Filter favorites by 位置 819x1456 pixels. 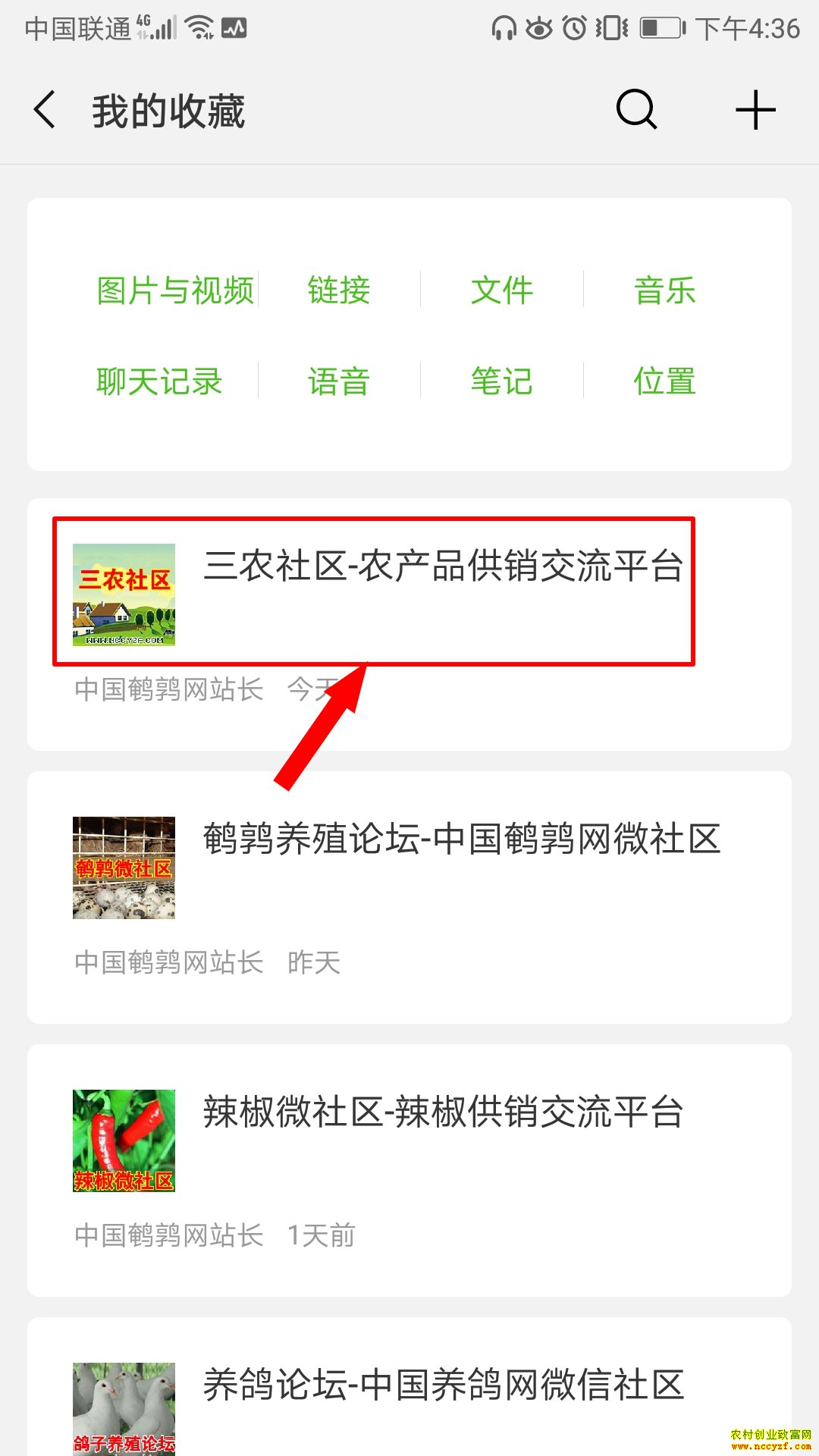(665, 381)
